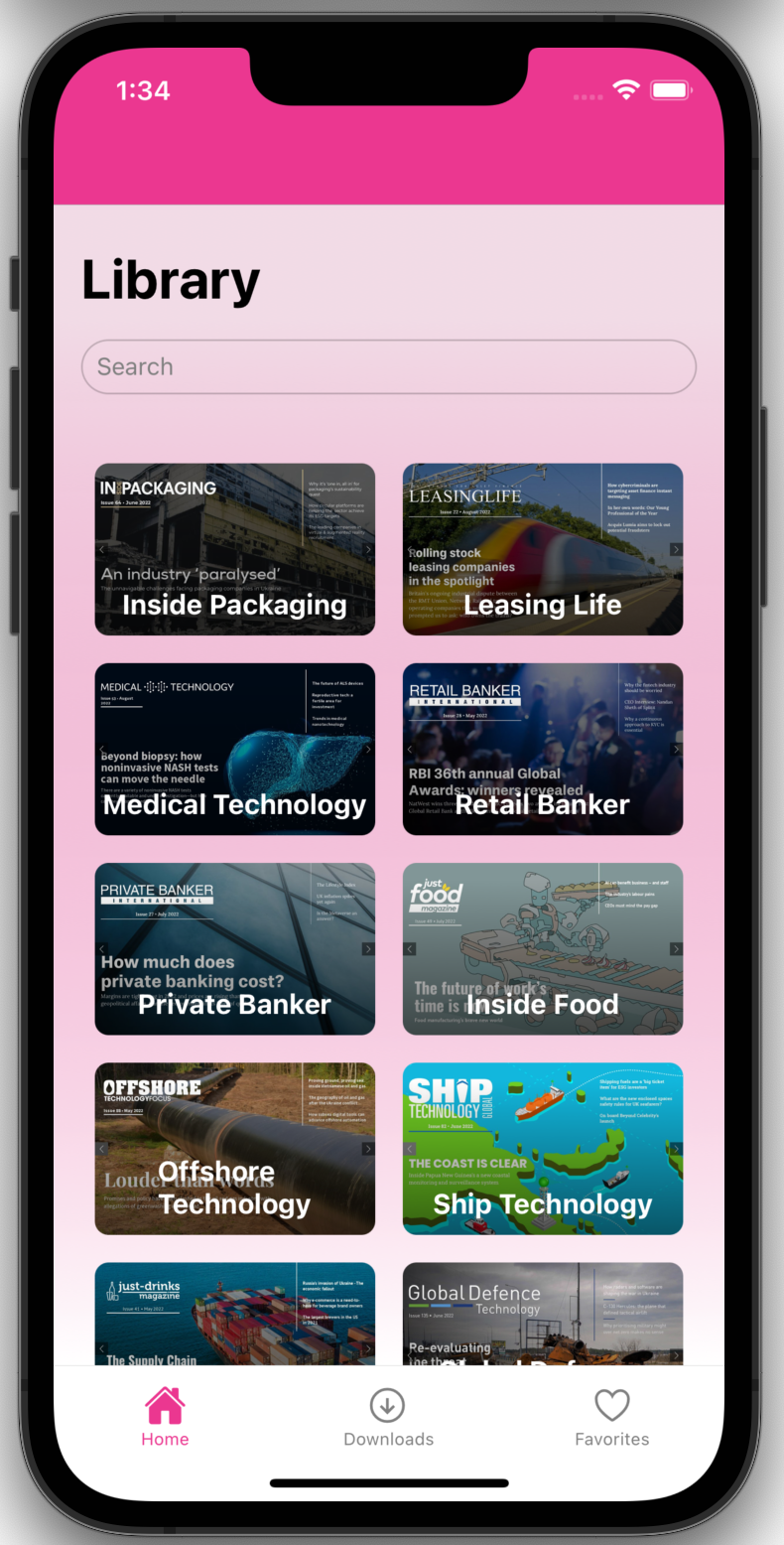This screenshot has height=1545, width=784.
Task: Open the Private Banker magazine
Action: (234, 948)
